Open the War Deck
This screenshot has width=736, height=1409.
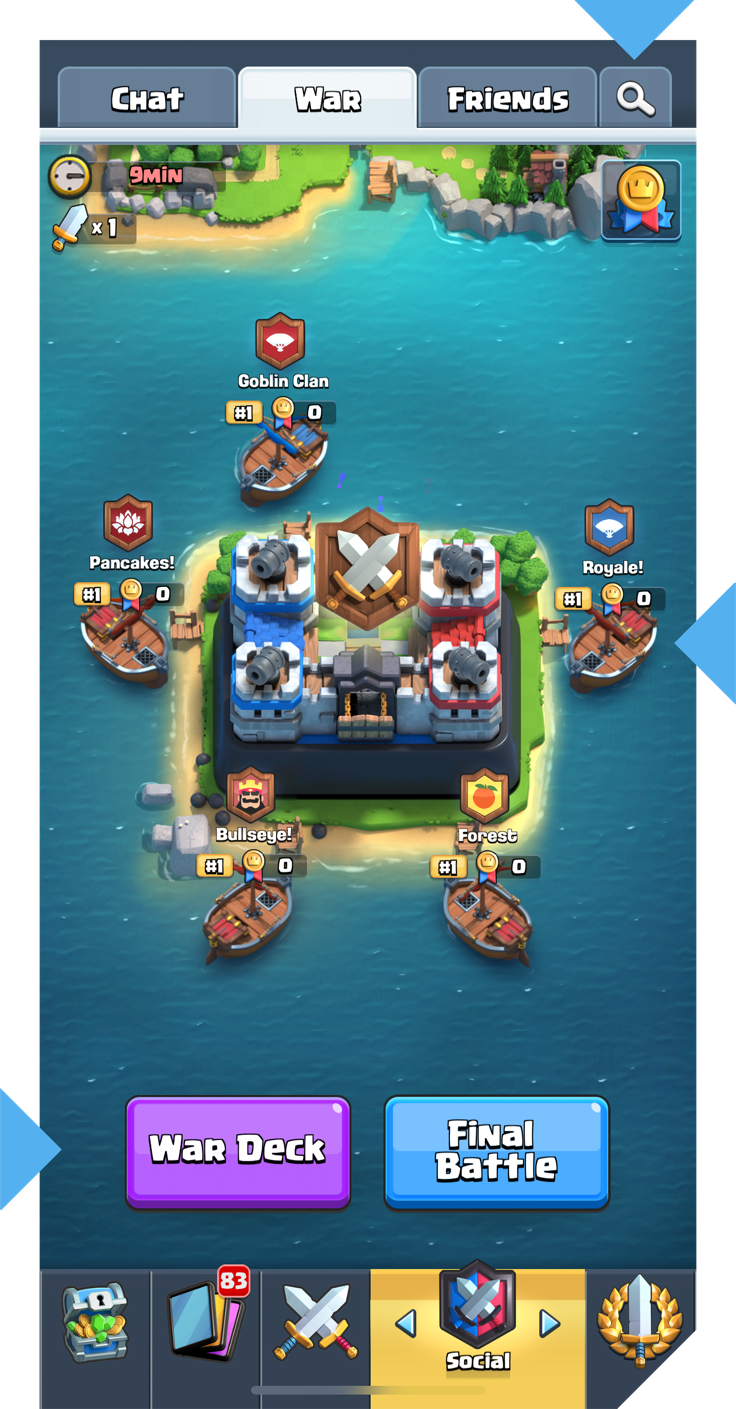pyautogui.click(x=238, y=1150)
